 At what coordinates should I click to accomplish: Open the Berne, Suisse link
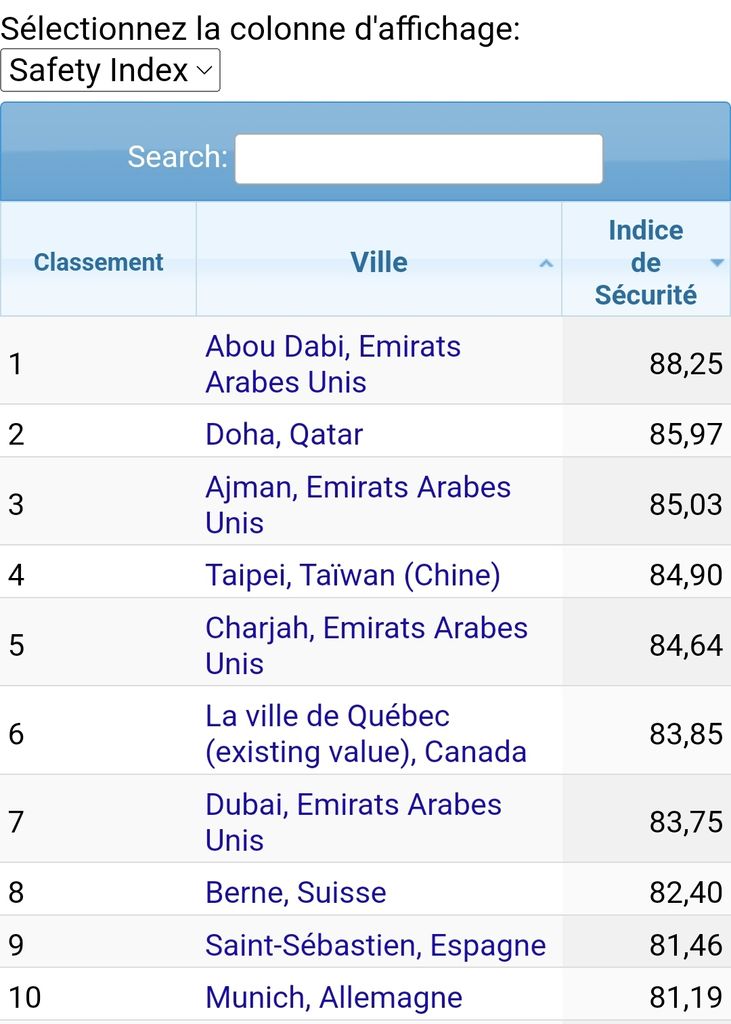click(296, 892)
